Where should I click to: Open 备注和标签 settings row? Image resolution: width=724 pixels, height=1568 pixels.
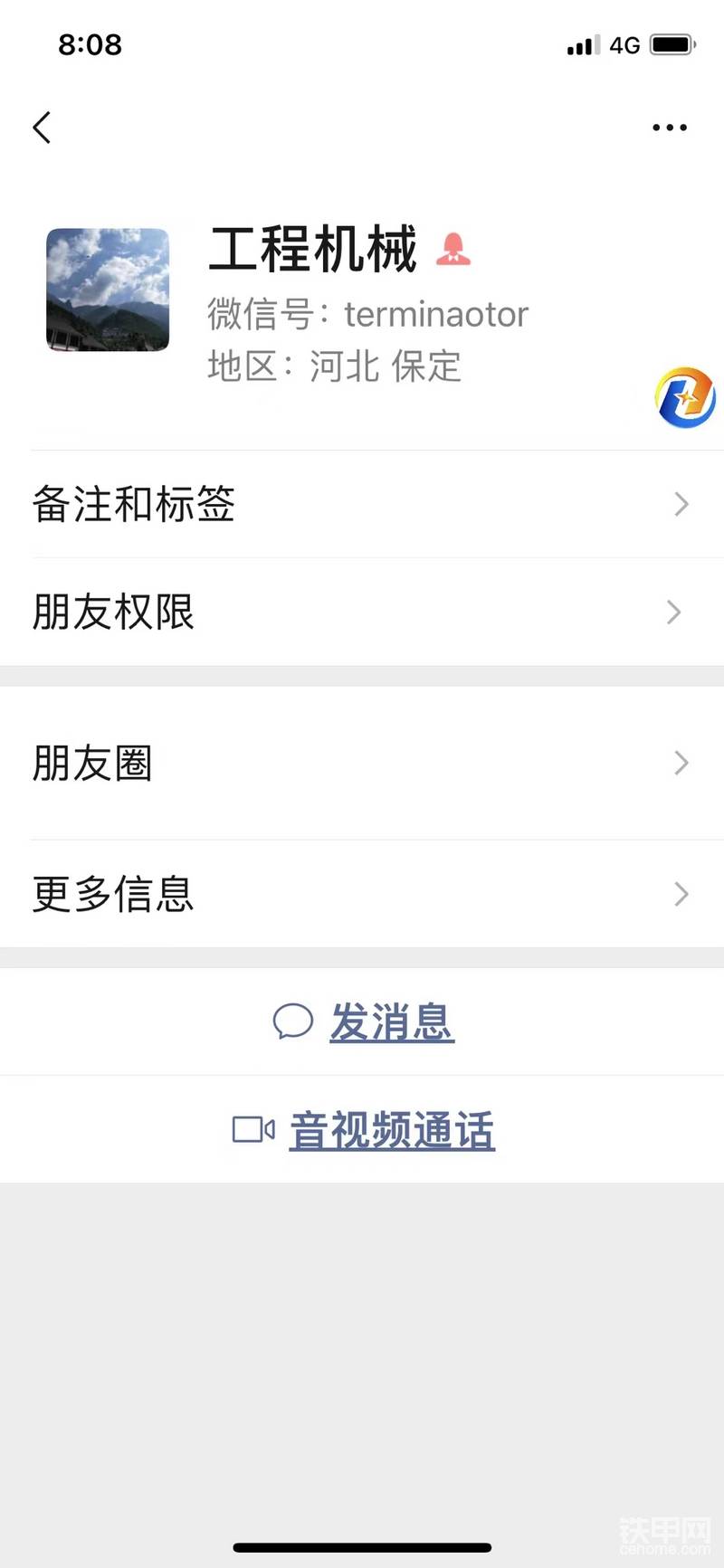point(362,504)
